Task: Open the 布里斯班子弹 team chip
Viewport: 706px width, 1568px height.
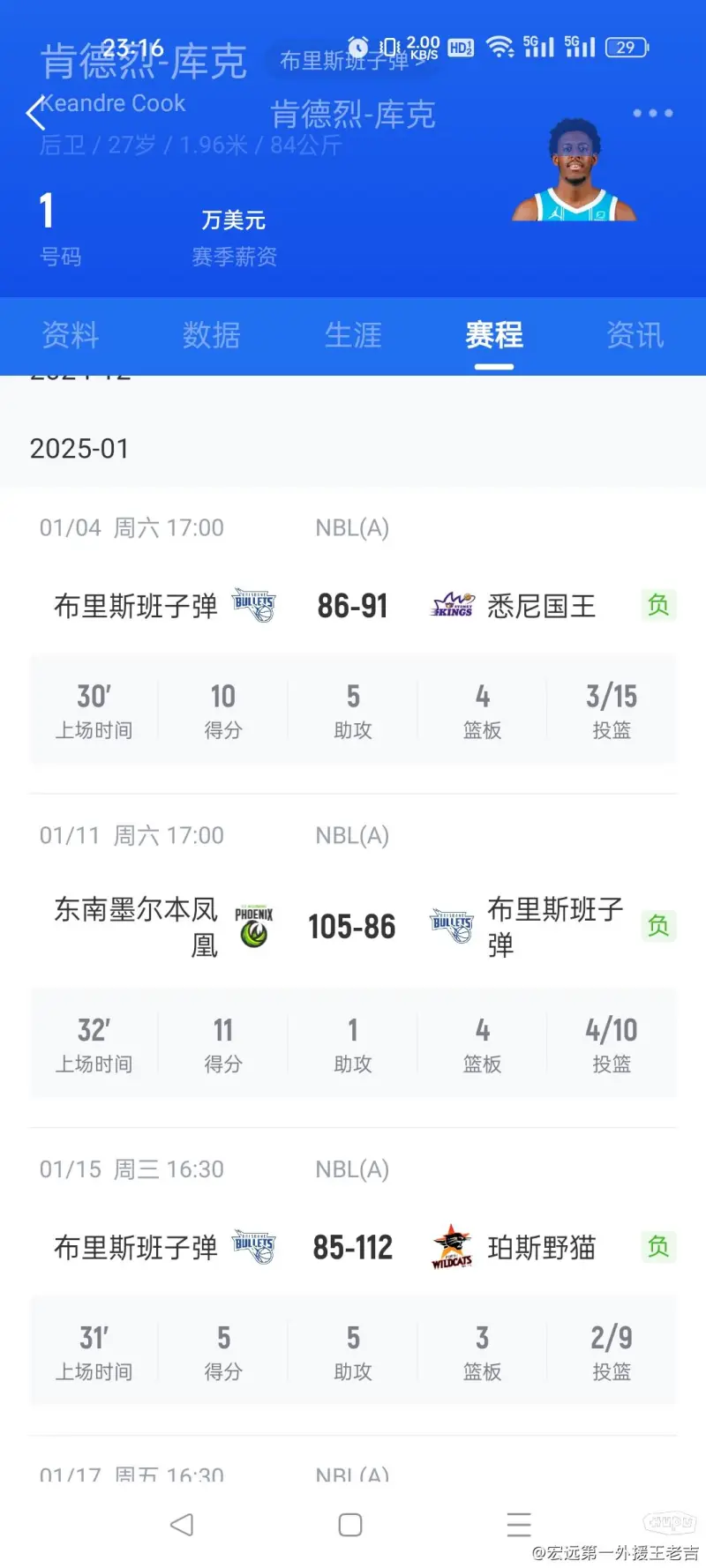Action: click(351, 61)
